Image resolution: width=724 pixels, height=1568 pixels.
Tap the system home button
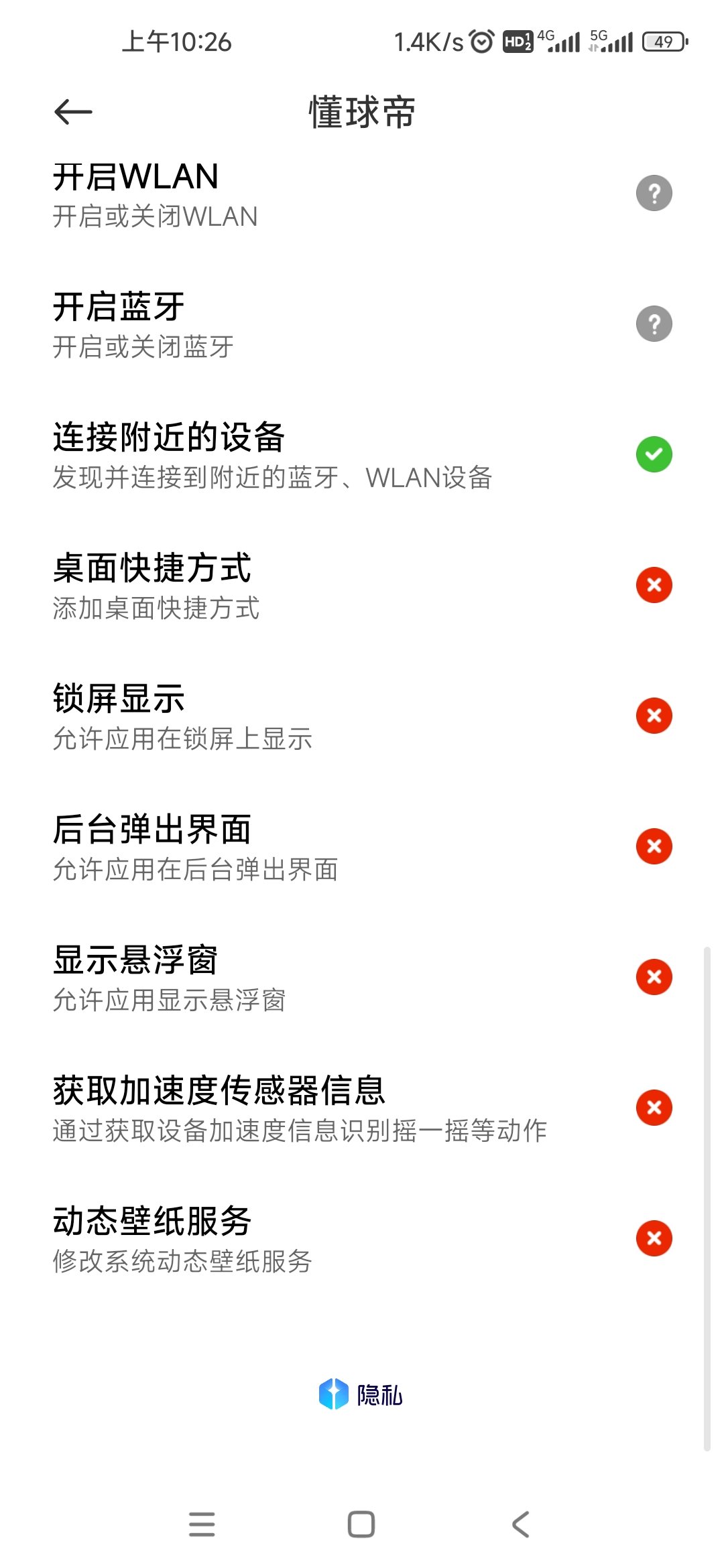tap(361, 1524)
